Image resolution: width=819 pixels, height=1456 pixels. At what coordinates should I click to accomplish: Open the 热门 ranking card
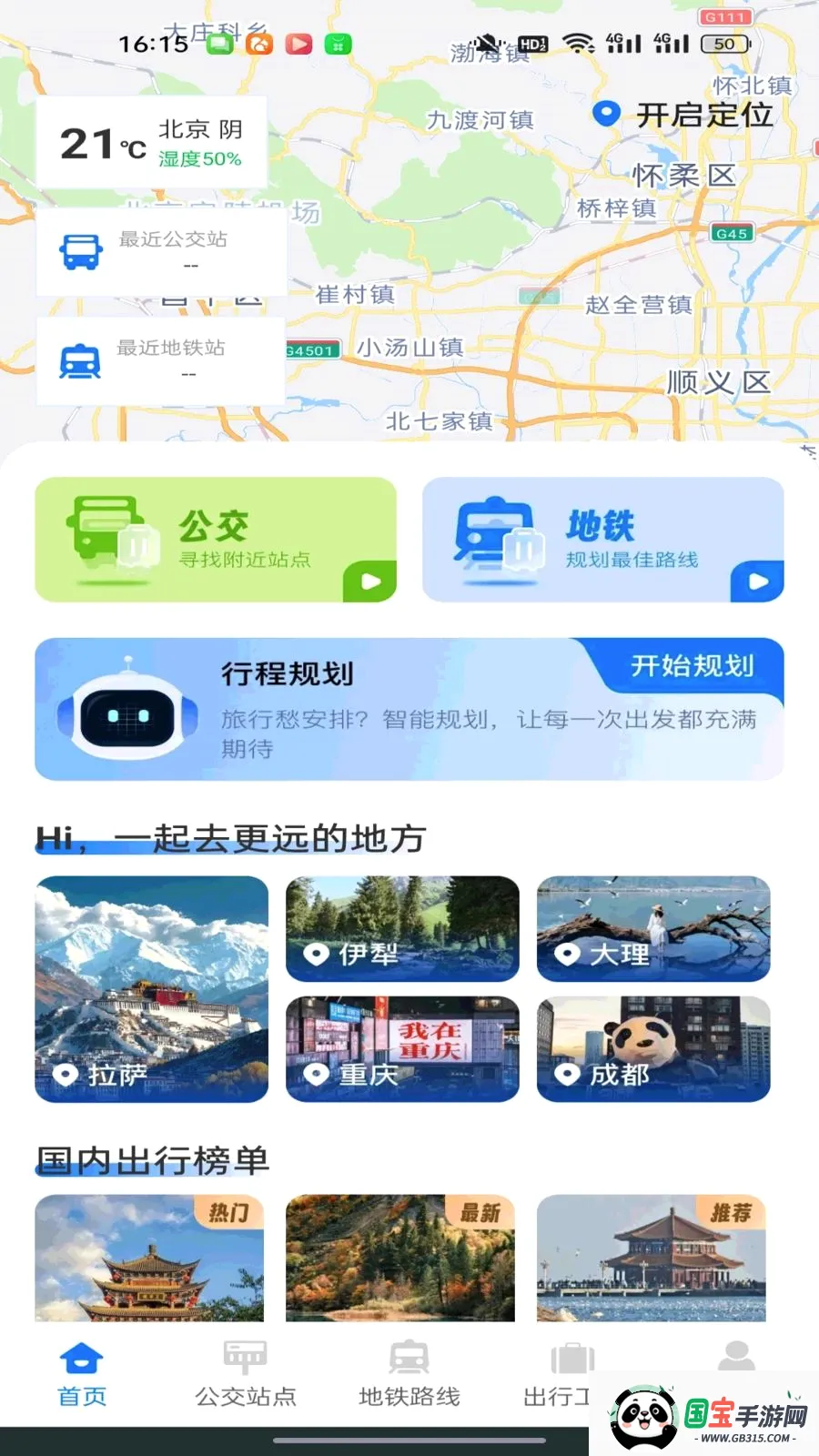(149, 1258)
